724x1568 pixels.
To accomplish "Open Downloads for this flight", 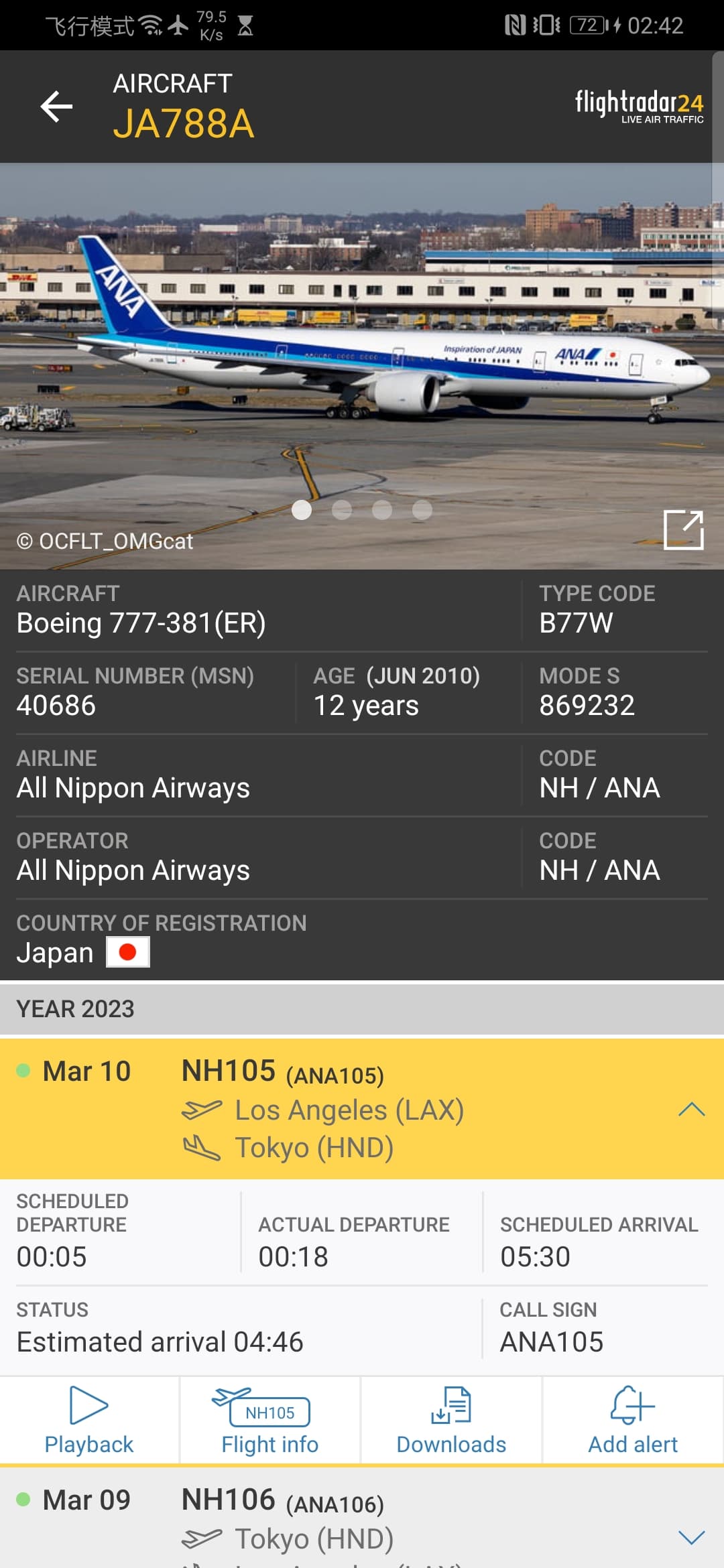I will [x=451, y=1420].
